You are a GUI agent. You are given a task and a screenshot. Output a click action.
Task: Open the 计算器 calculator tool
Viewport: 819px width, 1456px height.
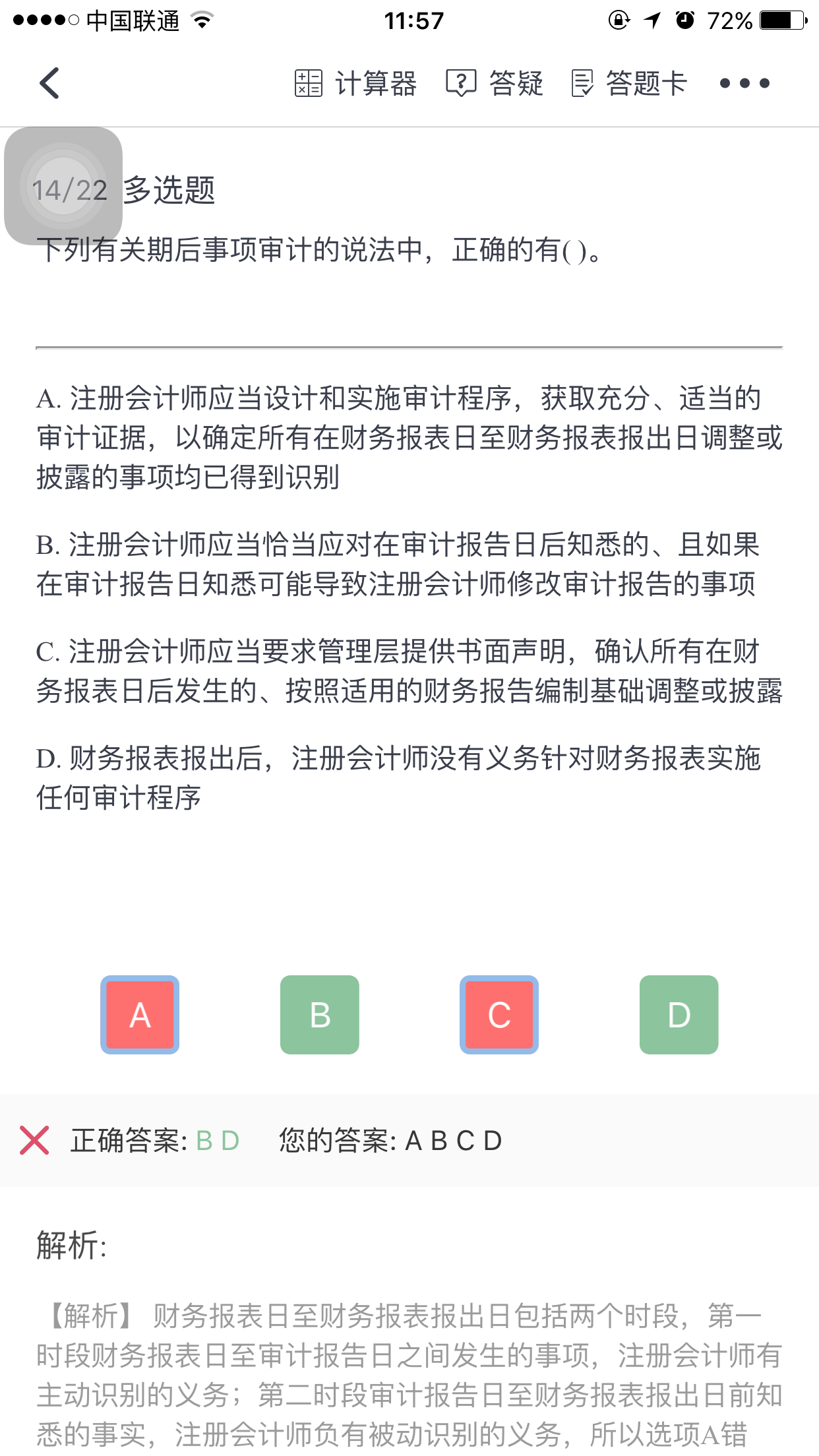point(355,84)
